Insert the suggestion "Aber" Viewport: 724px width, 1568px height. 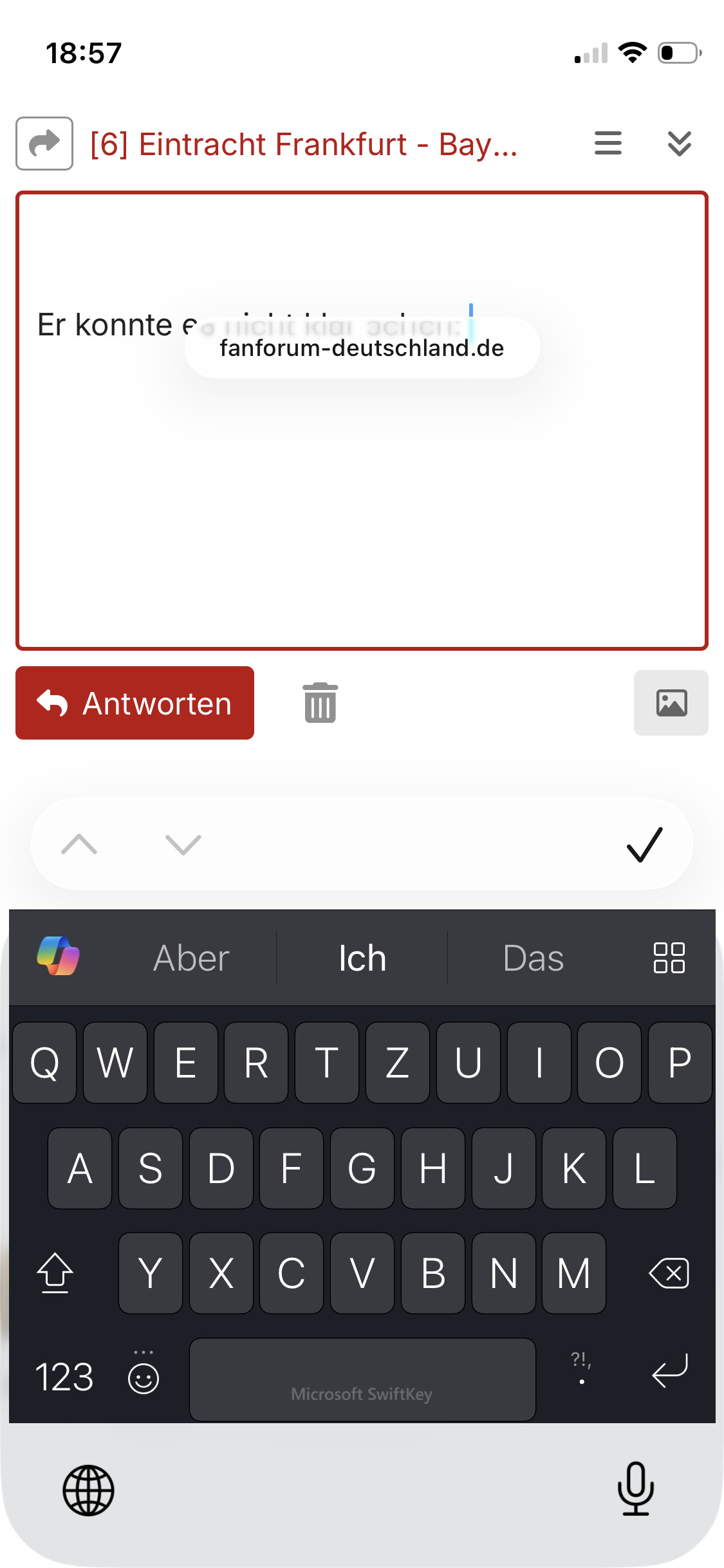(x=191, y=958)
